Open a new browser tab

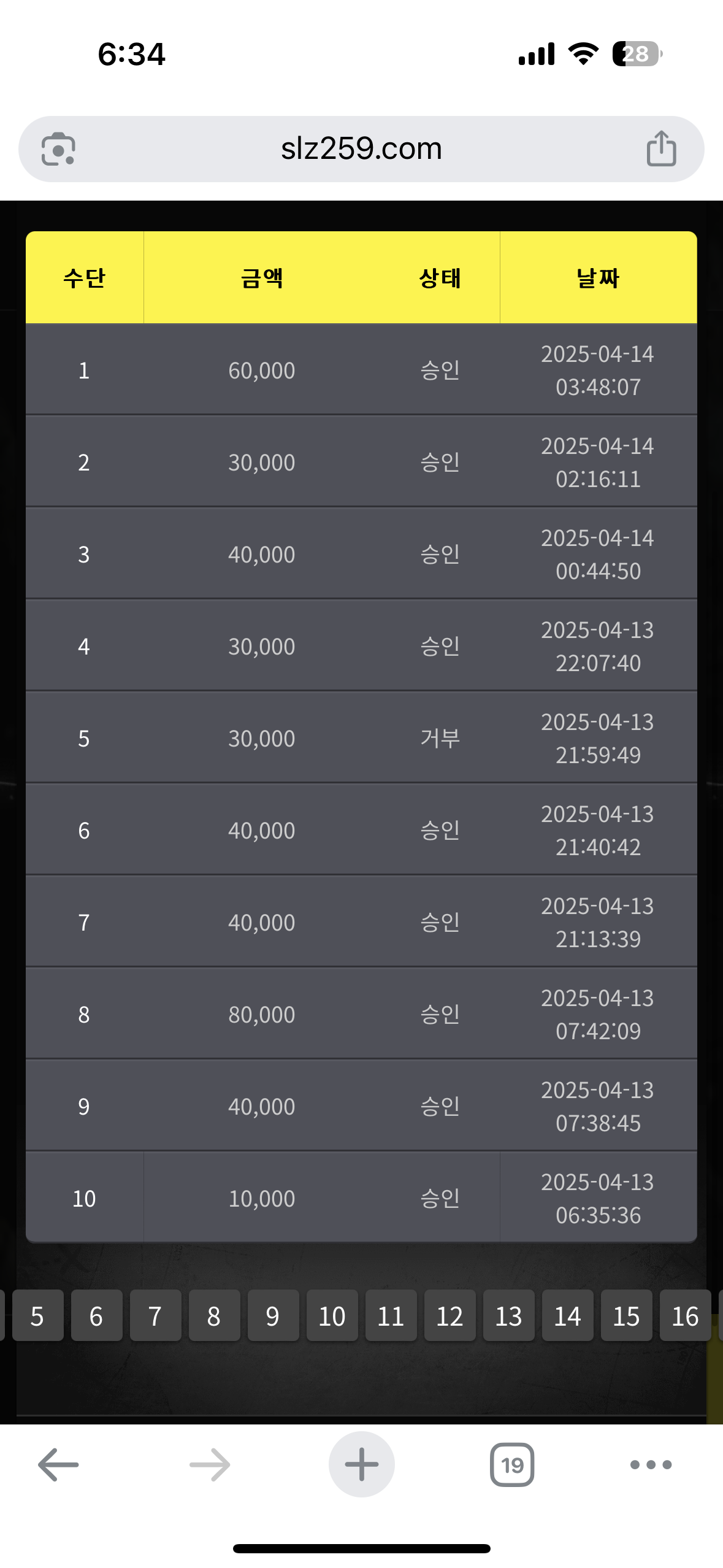pos(361,1465)
